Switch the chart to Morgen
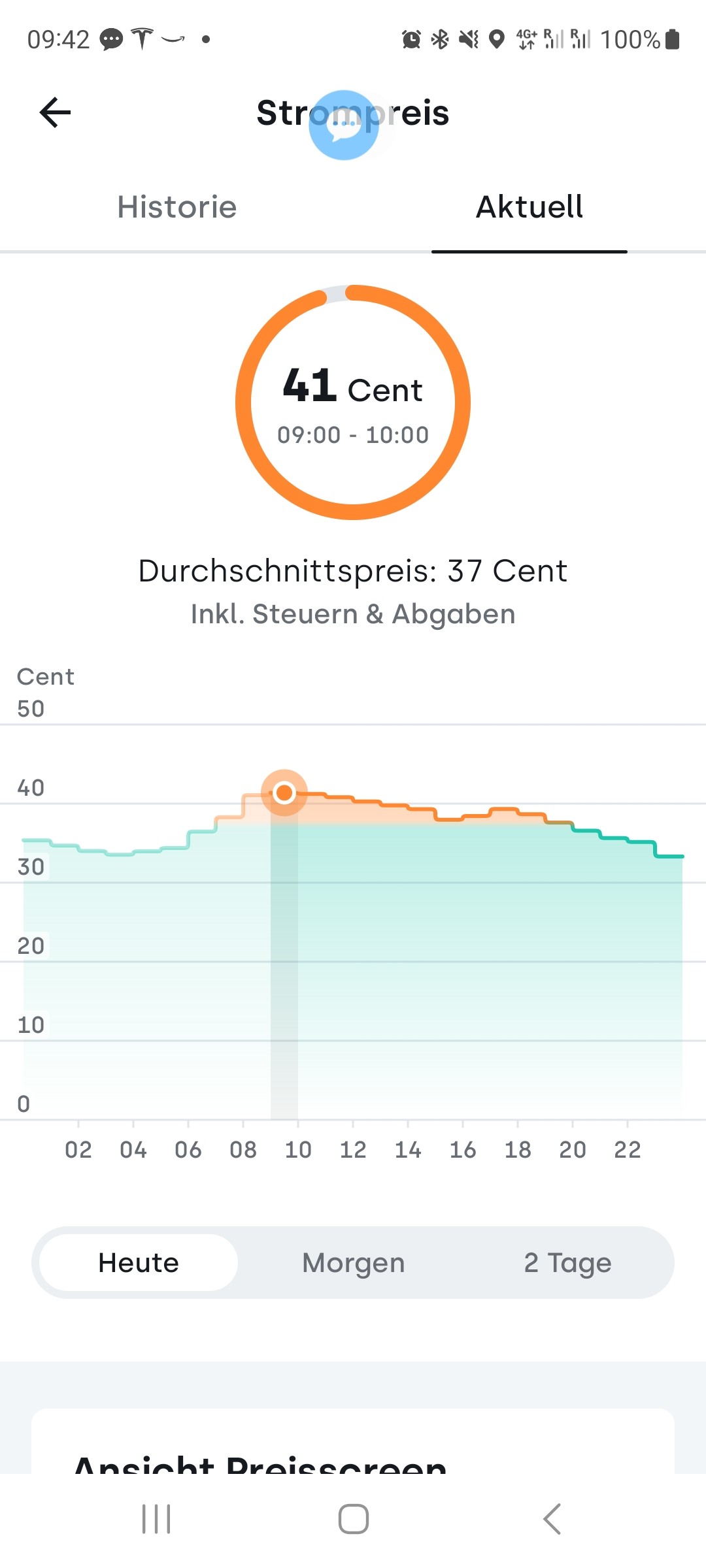 point(353,1262)
